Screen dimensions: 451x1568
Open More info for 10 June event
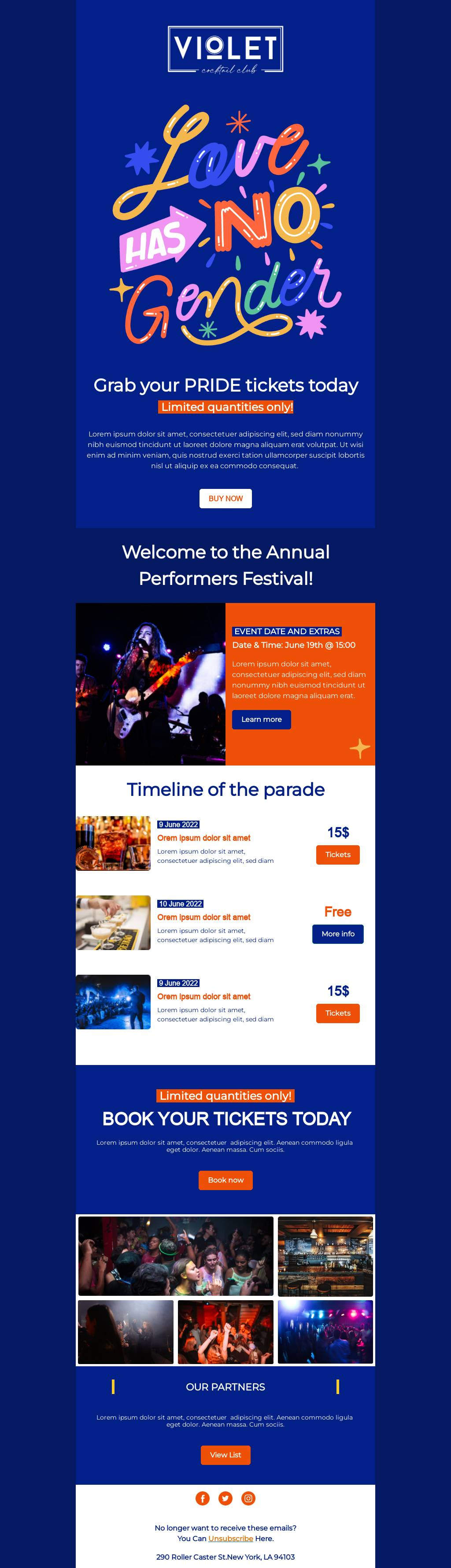pyautogui.click(x=337, y=933)
